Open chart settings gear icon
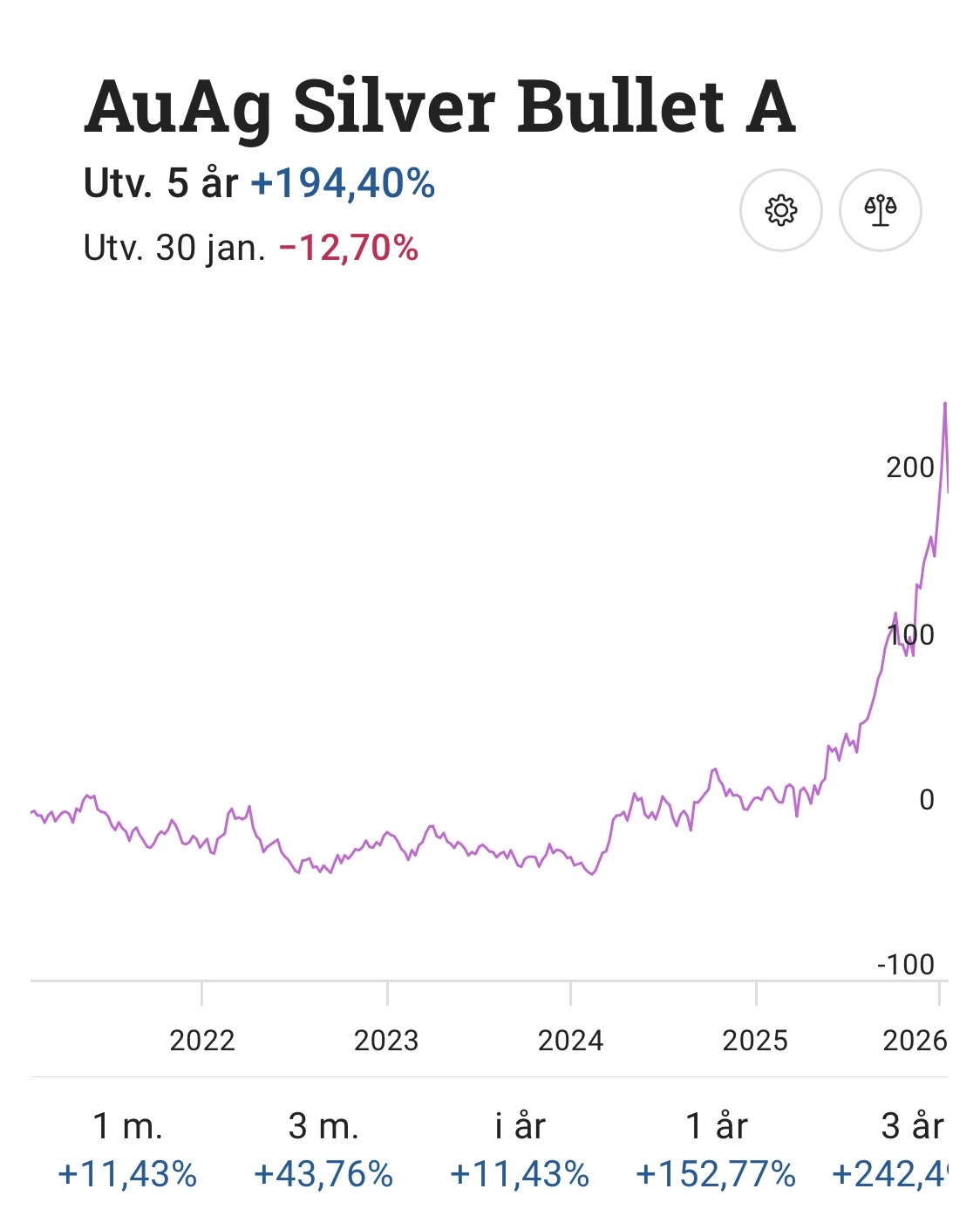 coord(780,210)
